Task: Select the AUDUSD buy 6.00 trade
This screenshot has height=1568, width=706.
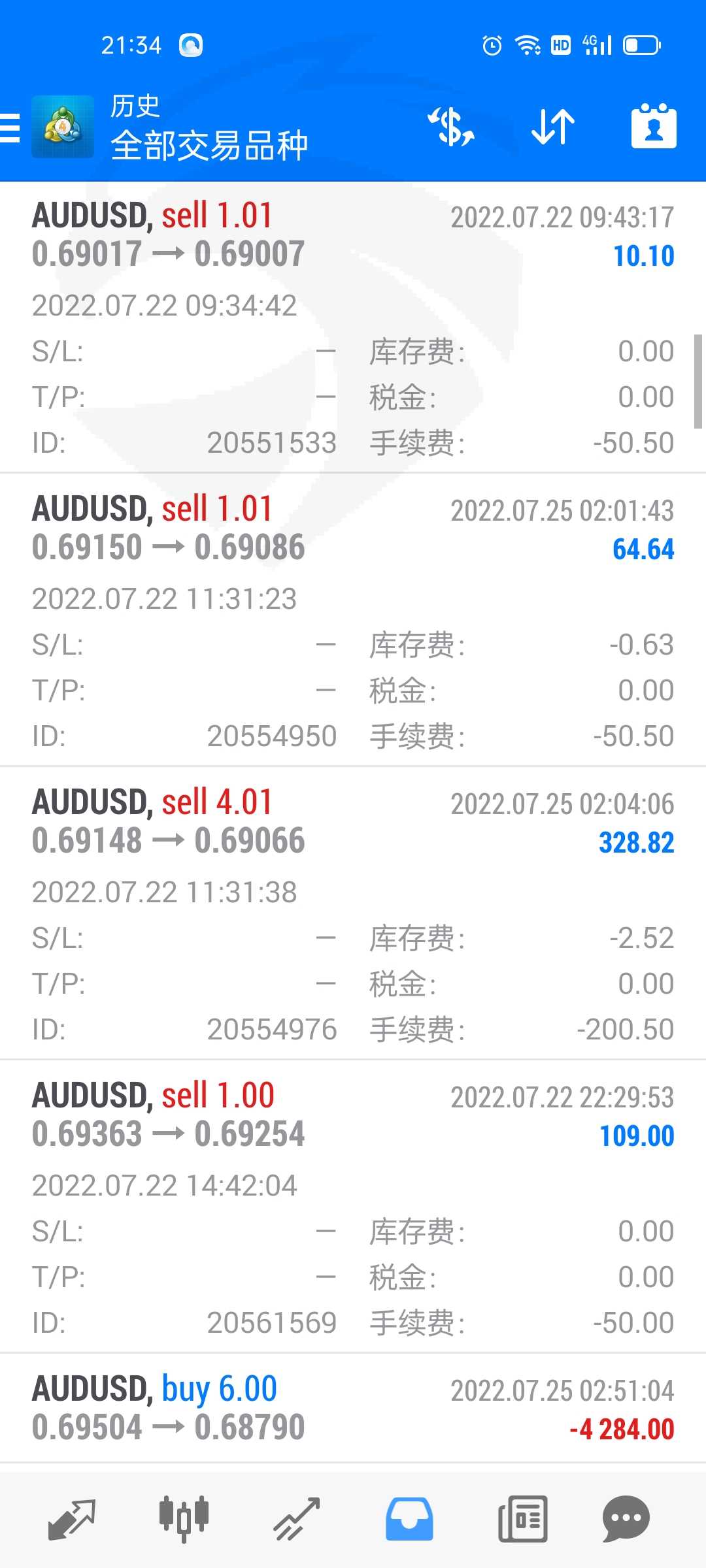Action: pyautogui.click(x=353, y=1407)
